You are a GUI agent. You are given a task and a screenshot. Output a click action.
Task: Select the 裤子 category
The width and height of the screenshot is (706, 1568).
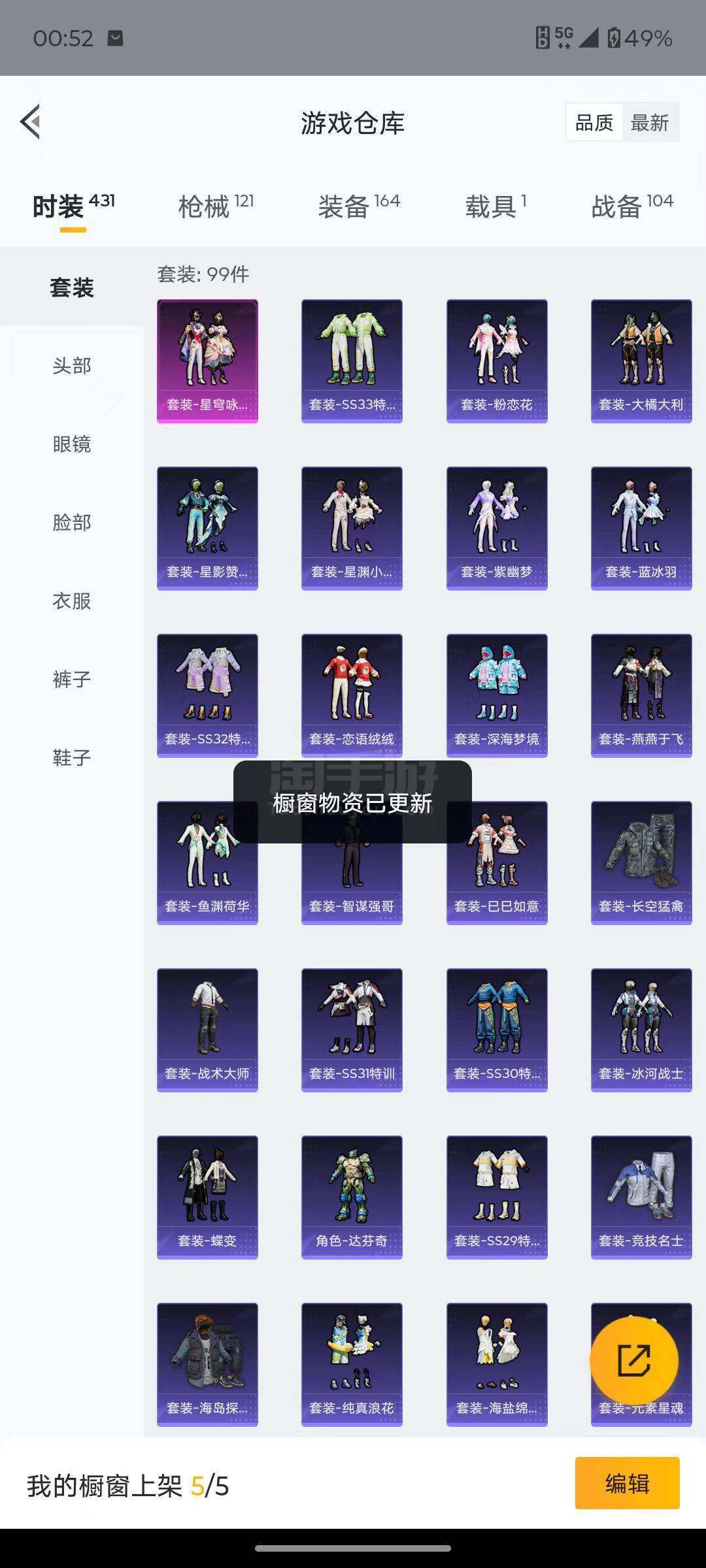pos(72,679)
